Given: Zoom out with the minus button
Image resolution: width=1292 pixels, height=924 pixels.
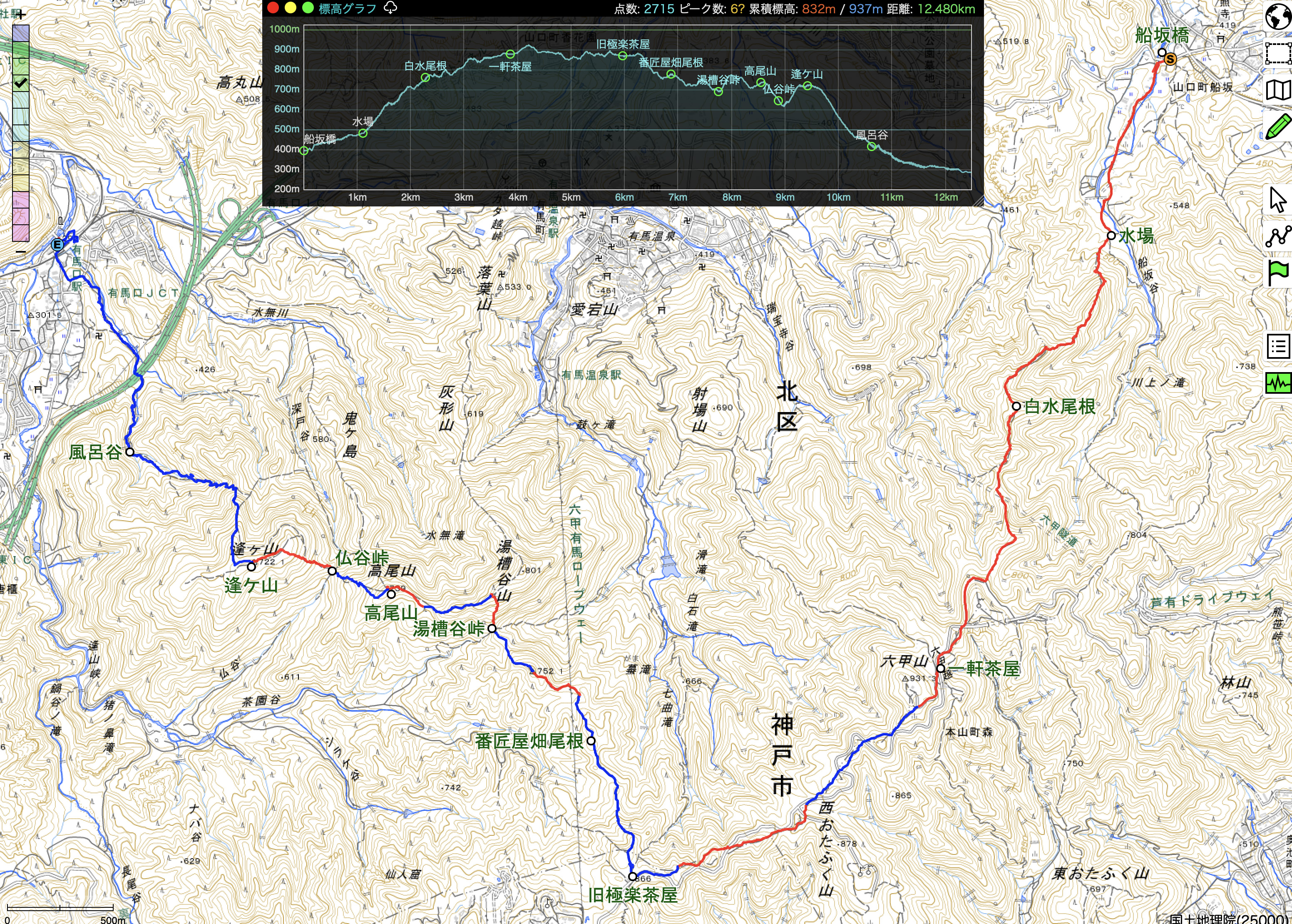Looking at the screenshot, I should (x=21, y=251).
